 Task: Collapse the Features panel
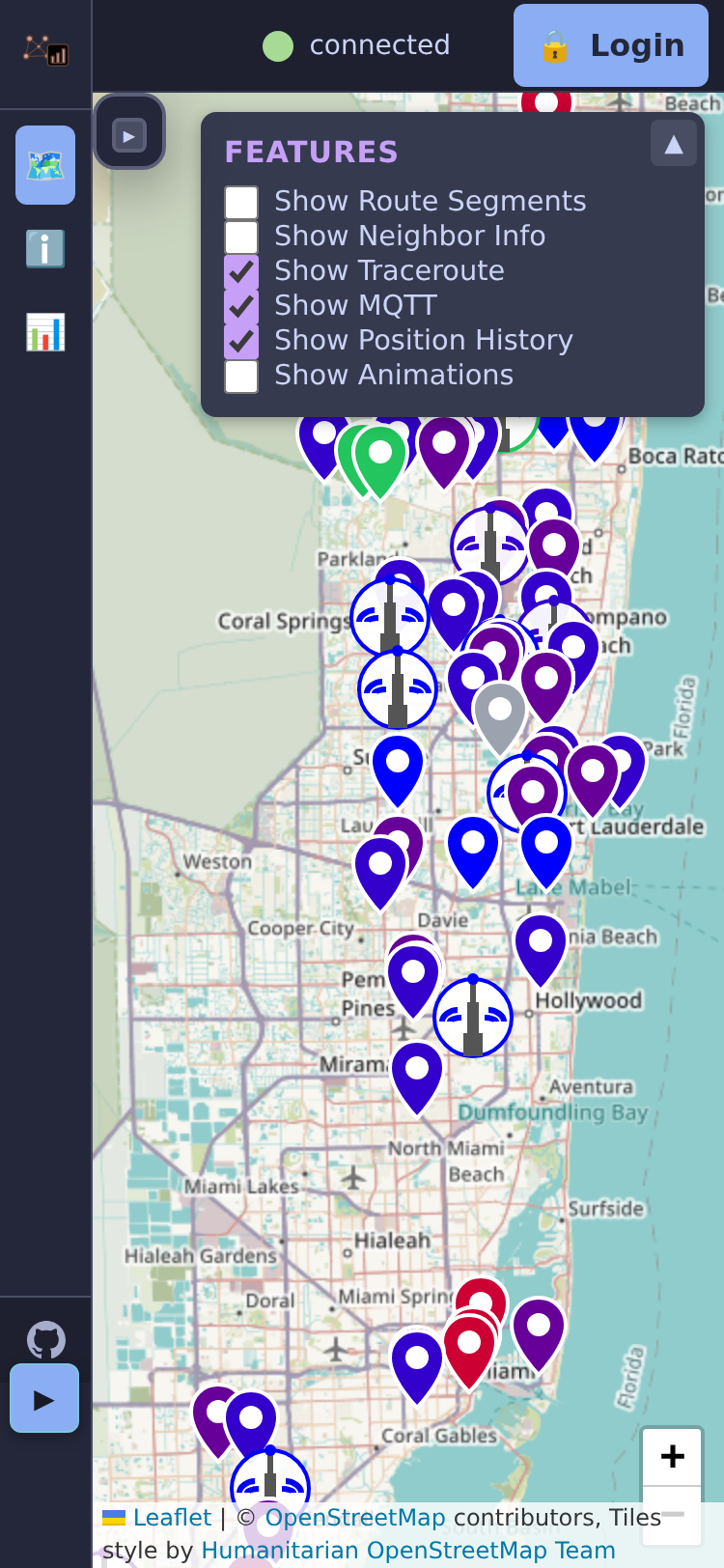(673, 144)
